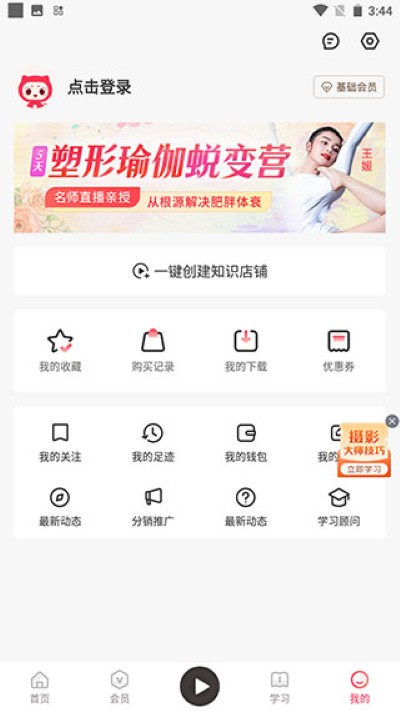Viewport: 400px width, 711px height.
Task: Open 我的钱包 wallet
Action: (246, 443)
